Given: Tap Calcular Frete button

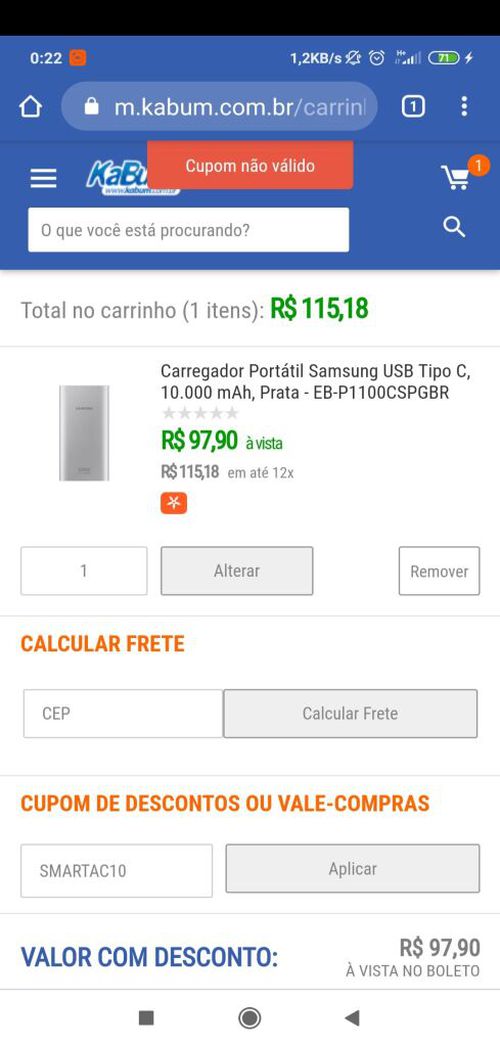Looking at the screenshot, I should point(350,714).
